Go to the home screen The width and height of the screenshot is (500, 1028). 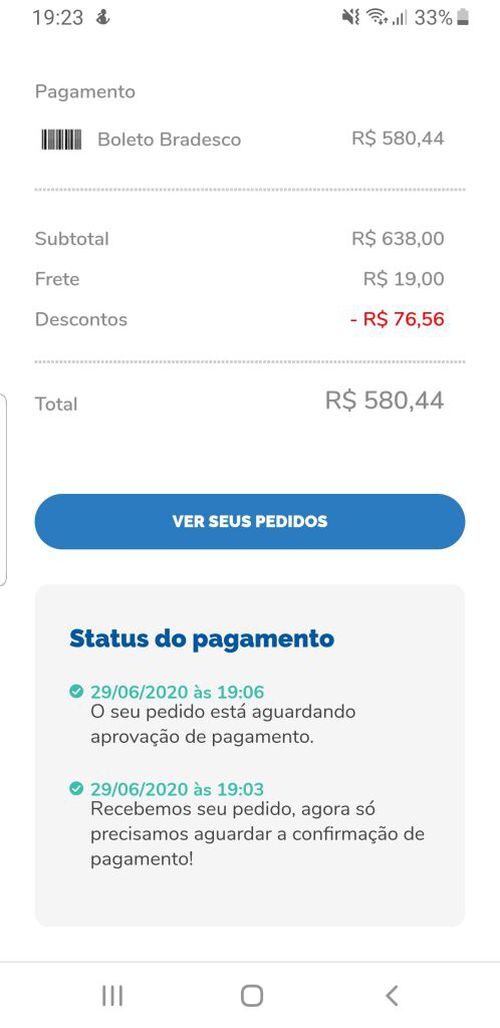tap(252, 995)
